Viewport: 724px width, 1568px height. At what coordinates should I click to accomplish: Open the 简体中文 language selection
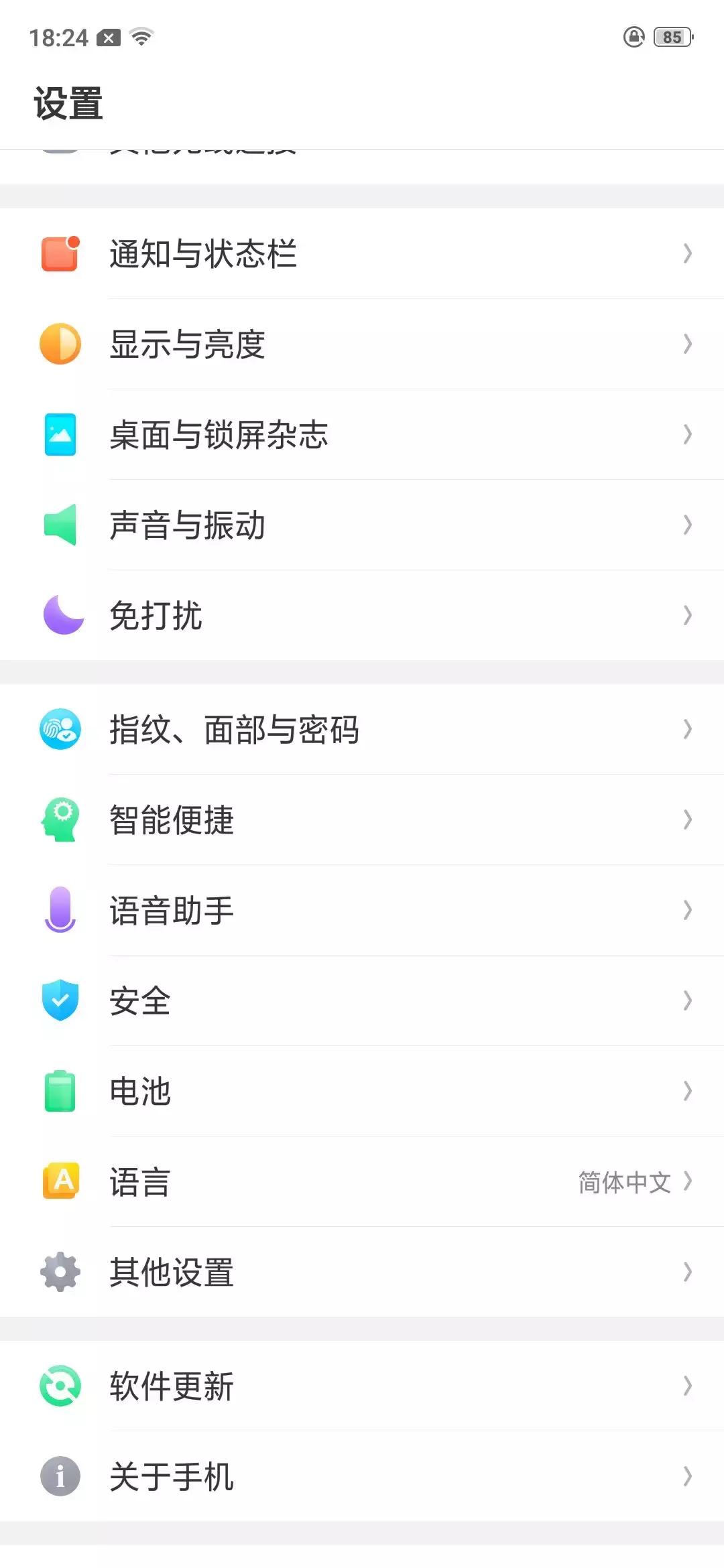(x=623, y=1182)
